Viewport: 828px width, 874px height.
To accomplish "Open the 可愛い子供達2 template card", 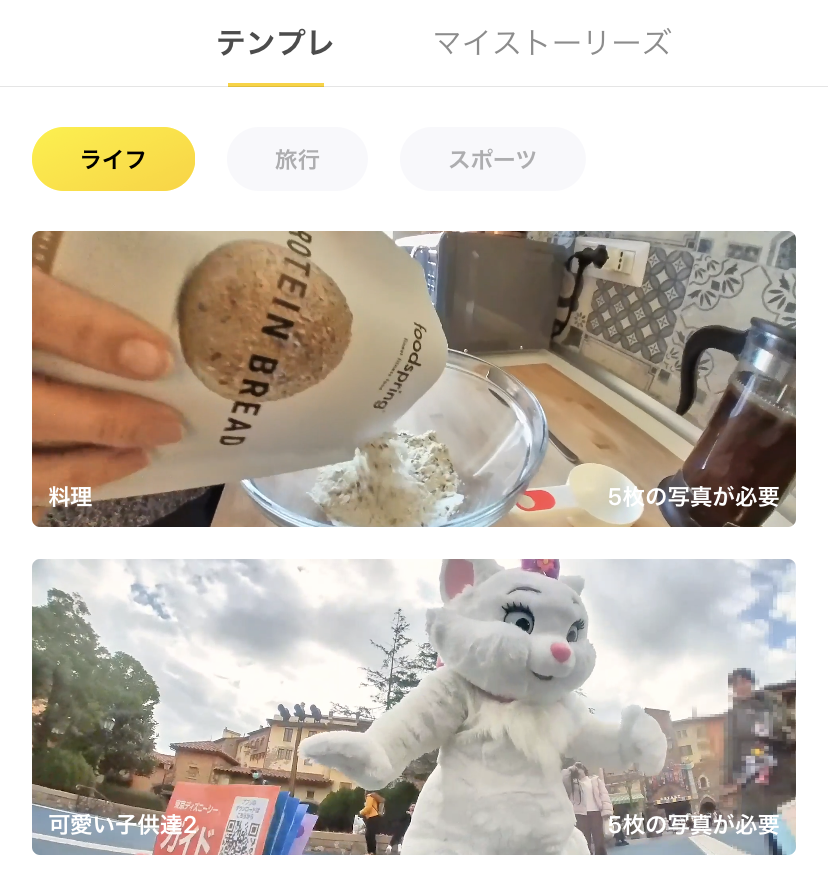I will [x=414, y=706].
